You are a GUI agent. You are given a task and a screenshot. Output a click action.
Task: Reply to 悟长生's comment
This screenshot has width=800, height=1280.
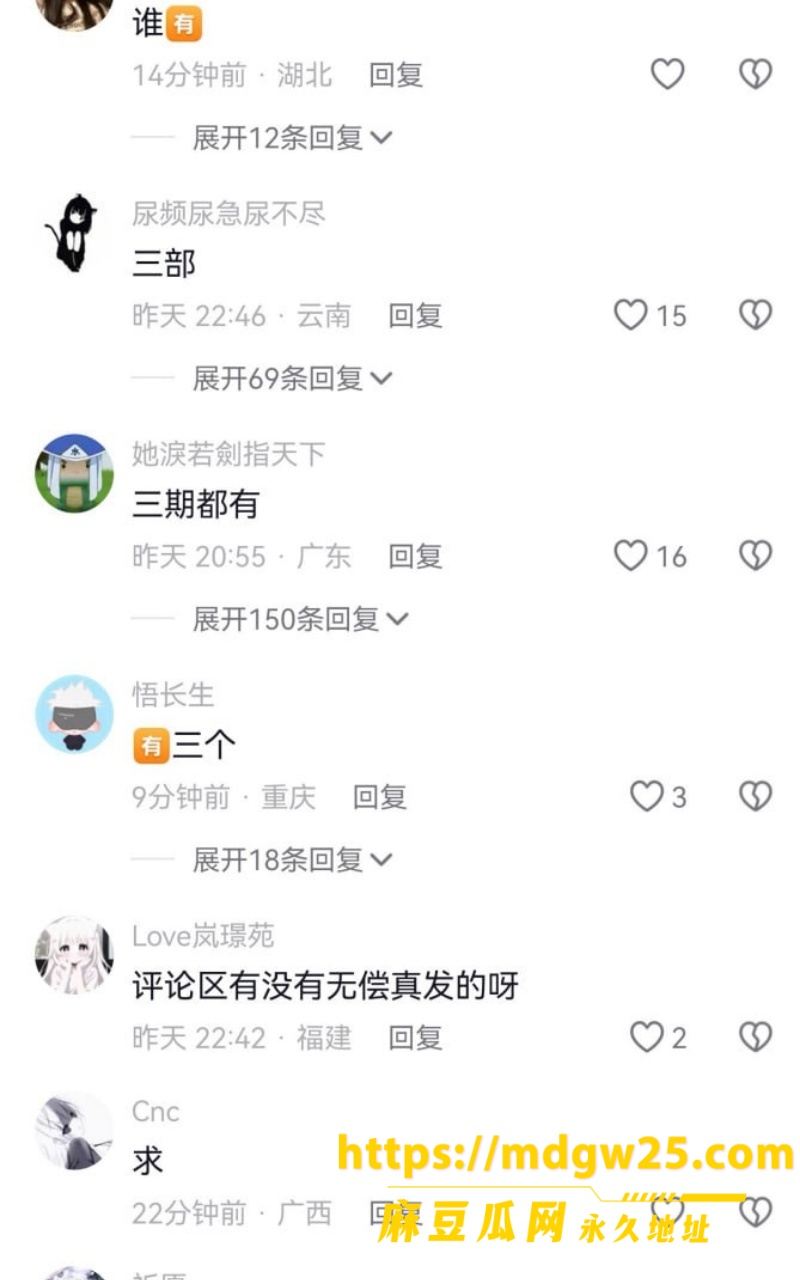click(x=379, y=797)
